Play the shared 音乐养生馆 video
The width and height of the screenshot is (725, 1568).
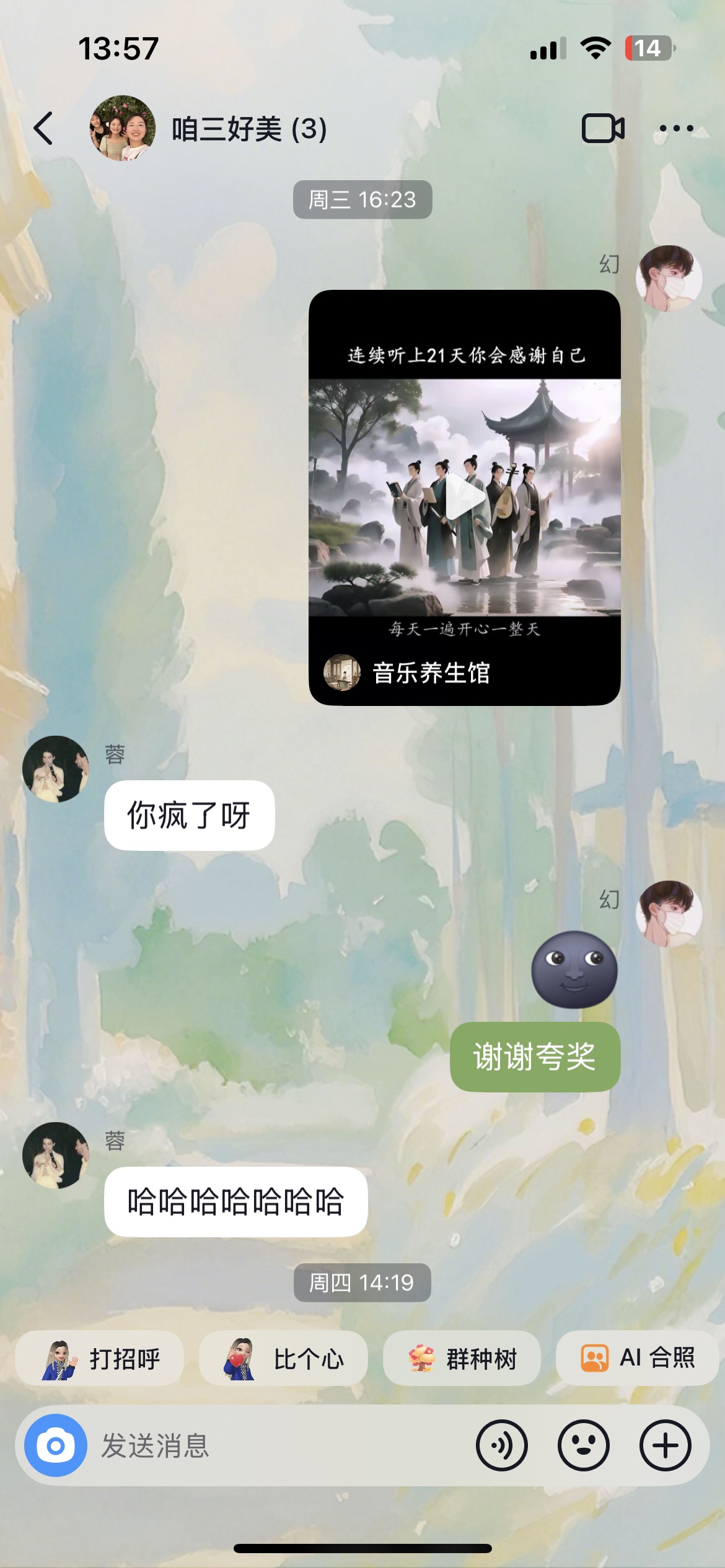465,497
